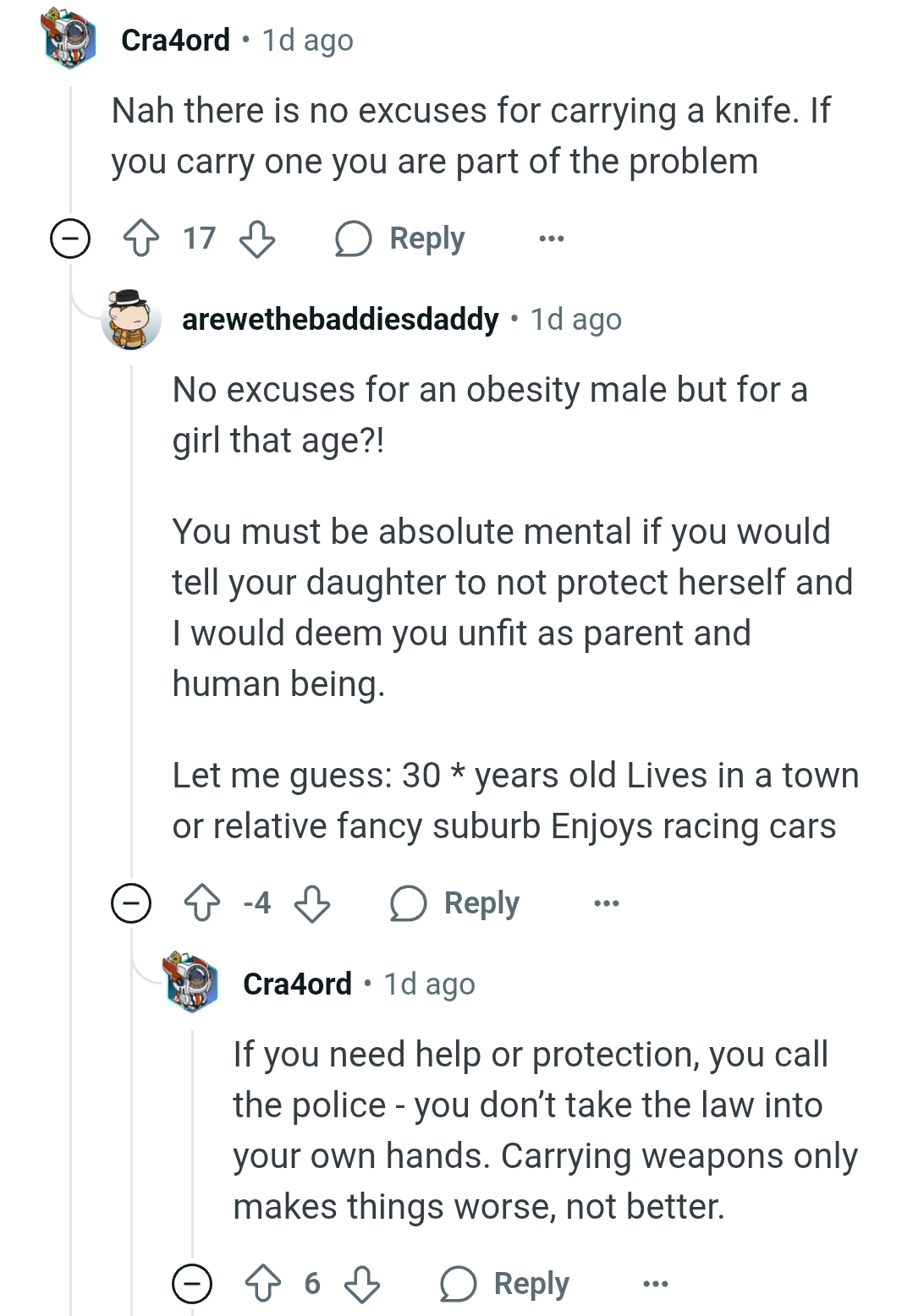Screen dimensions: 913x1316
Task: Open overflow menu on Cra4ord's 6-point reply
Action: coord(656,1284)
